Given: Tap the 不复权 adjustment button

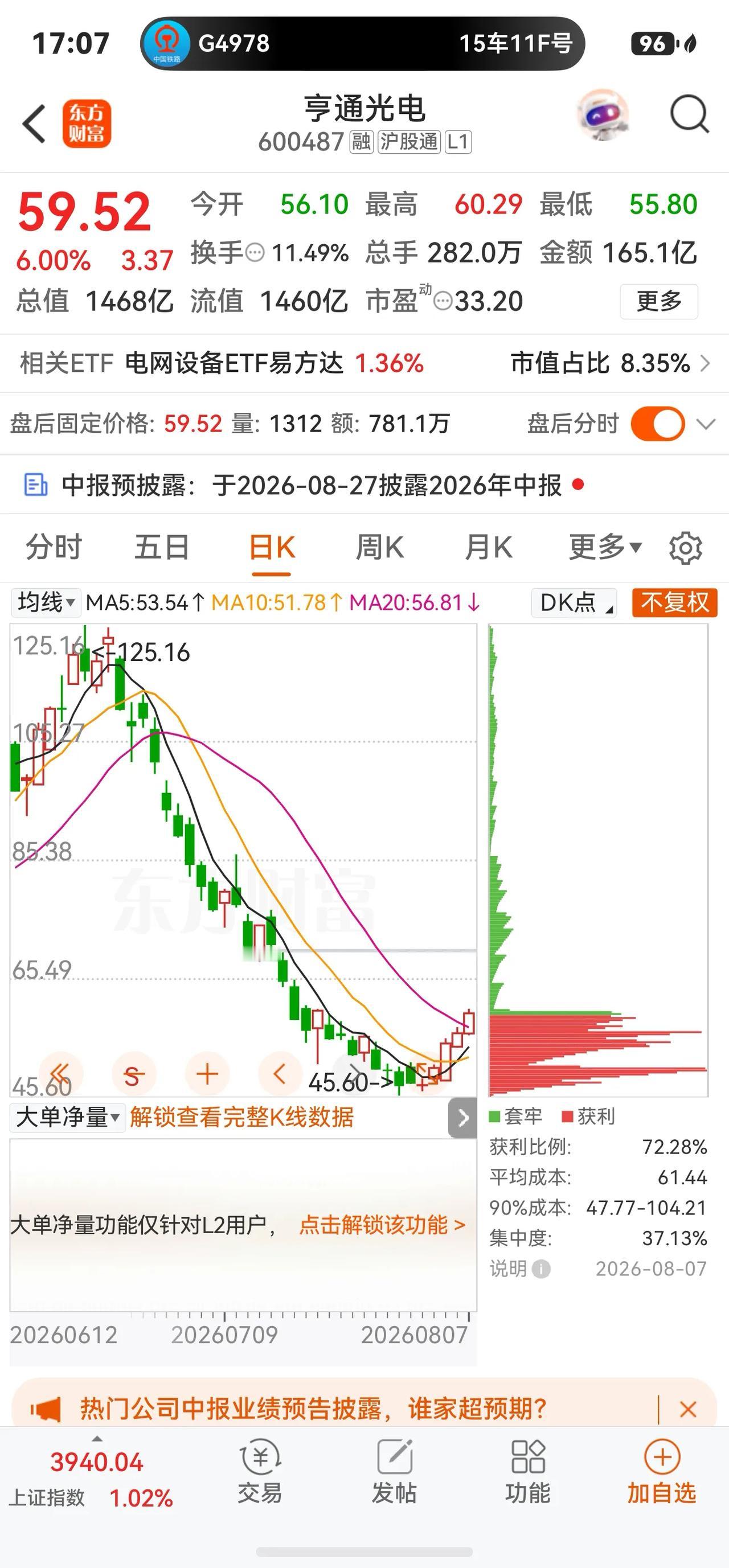Looking at the screenshot, I should coord(675,602).
